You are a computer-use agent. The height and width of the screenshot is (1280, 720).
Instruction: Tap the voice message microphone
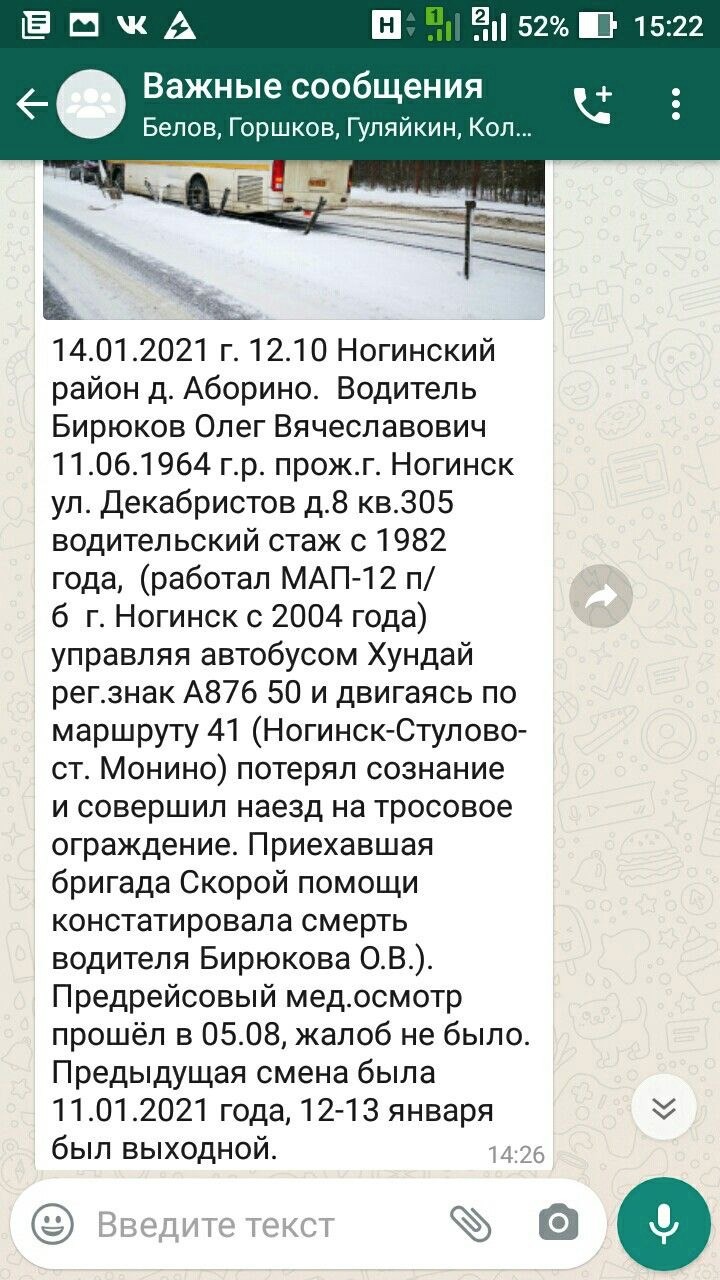664,1223
